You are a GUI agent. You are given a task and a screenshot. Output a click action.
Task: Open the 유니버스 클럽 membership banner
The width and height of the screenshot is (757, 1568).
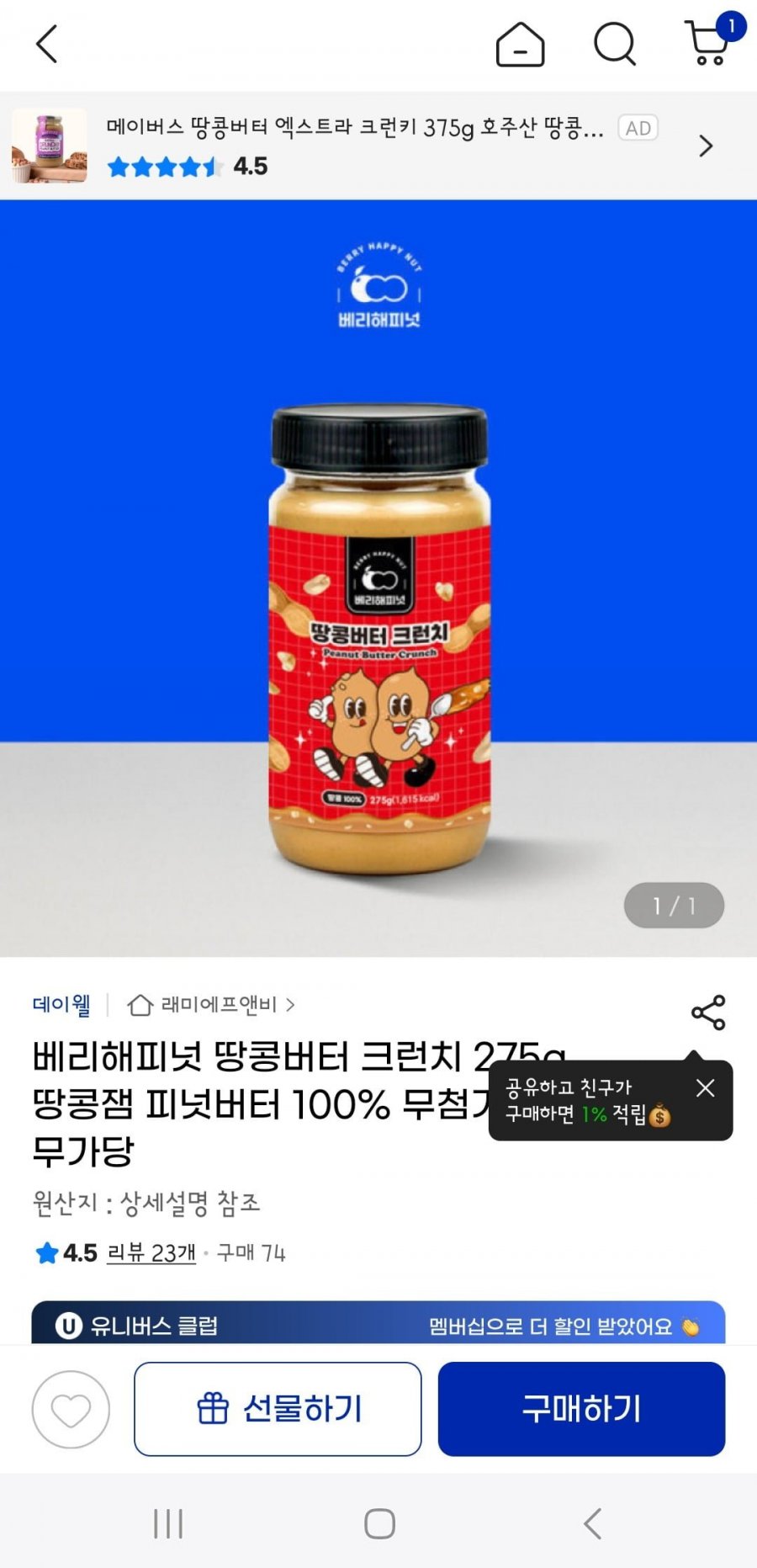[x=378, y=1325]
